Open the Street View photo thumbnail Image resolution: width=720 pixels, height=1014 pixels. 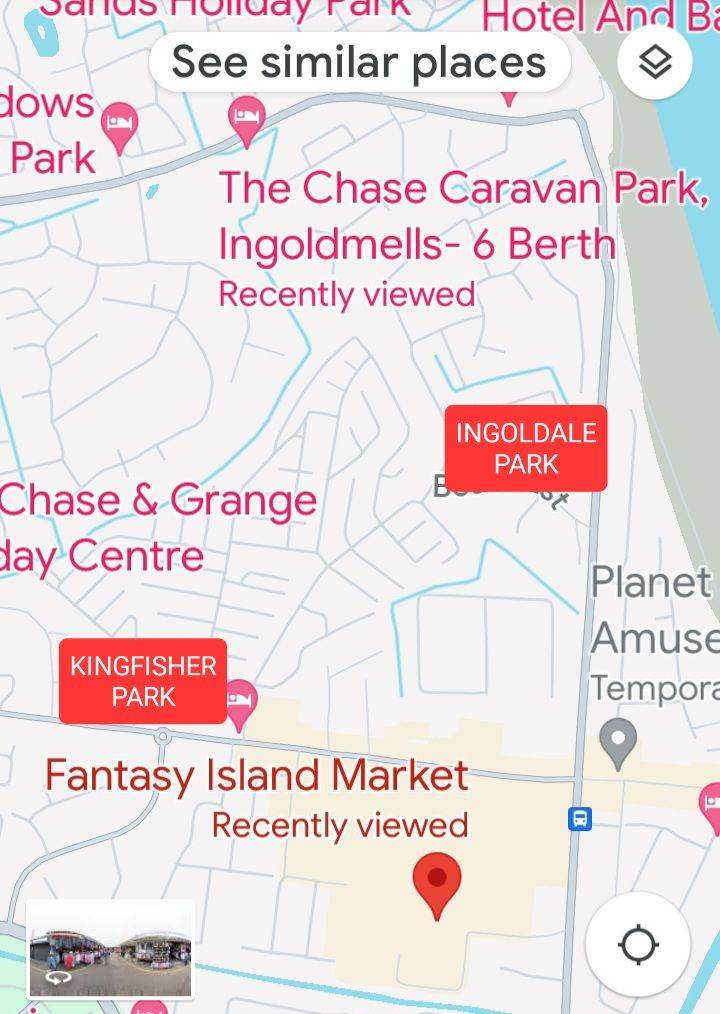pyautogui.click(x=110, y=949)
